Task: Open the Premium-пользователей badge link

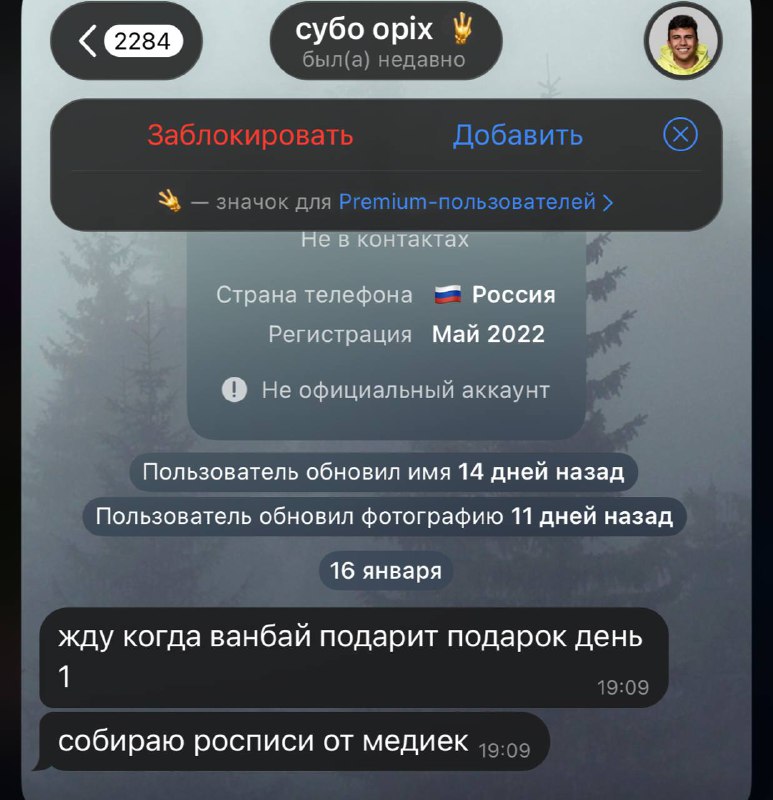Action: pos(476,202)
